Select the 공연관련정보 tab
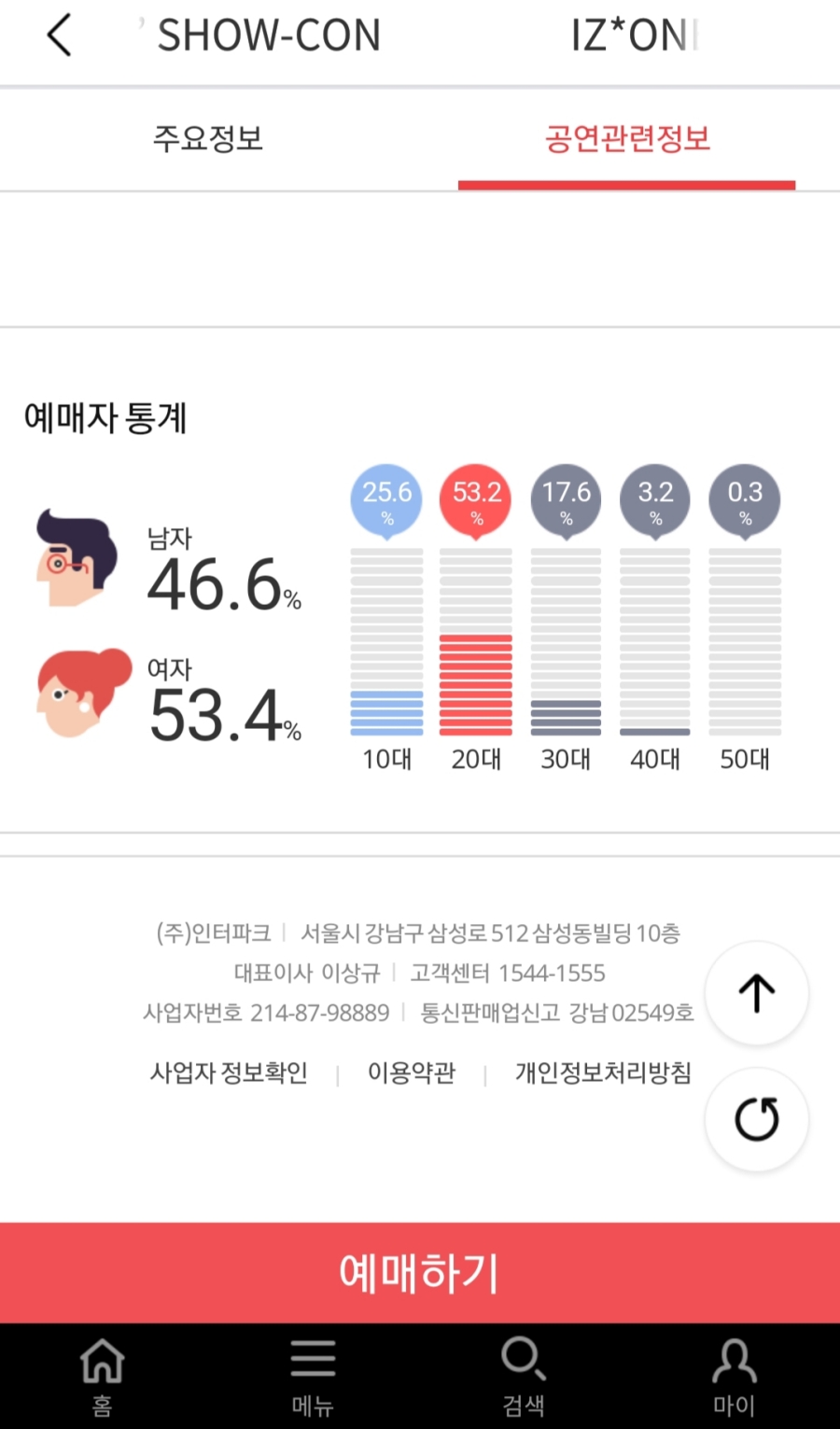The width and height of the screenshot is (840, 1429). (x=627, y=139)
